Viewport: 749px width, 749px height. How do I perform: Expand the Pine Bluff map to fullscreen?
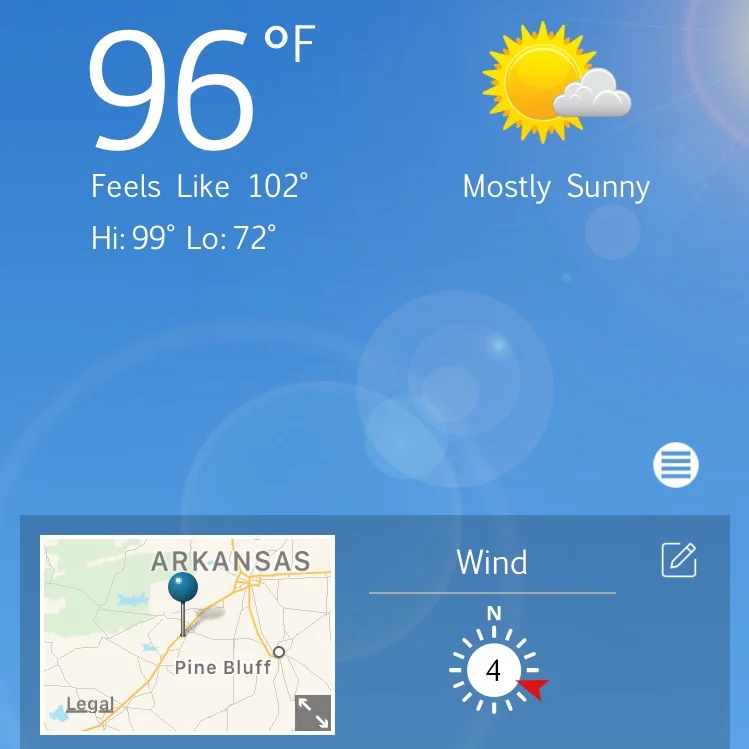[x=313, y=713]
